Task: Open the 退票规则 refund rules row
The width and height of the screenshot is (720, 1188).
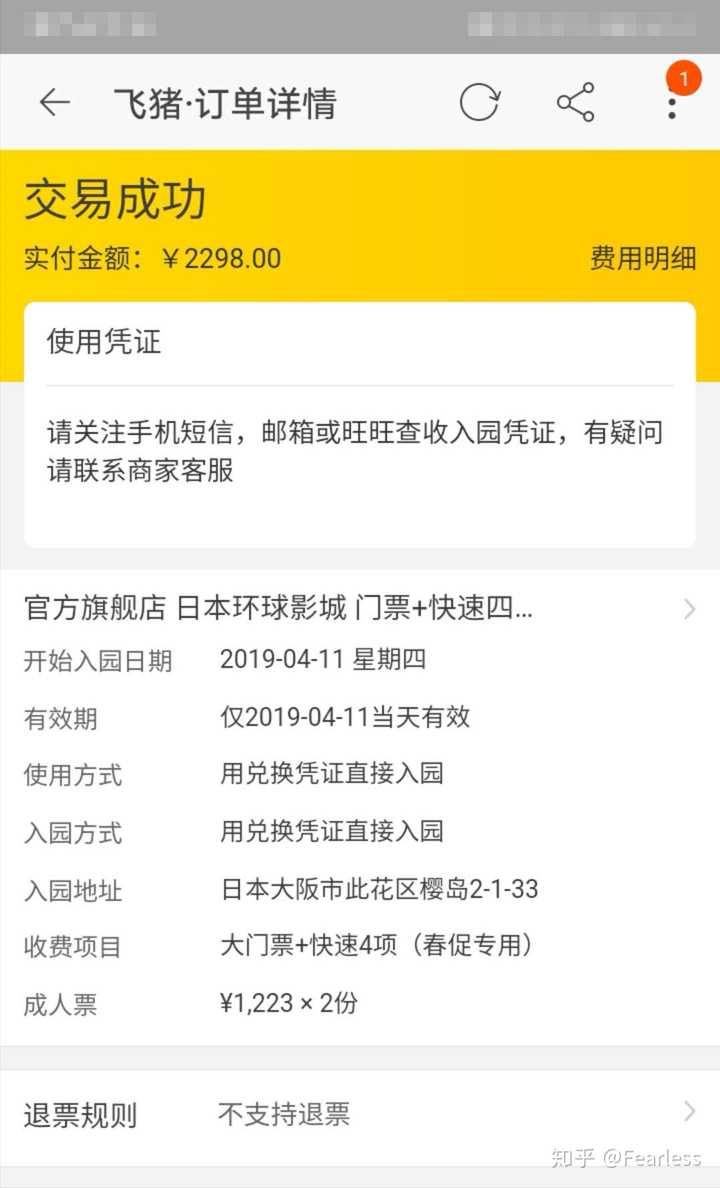Action: point(360,1115)
